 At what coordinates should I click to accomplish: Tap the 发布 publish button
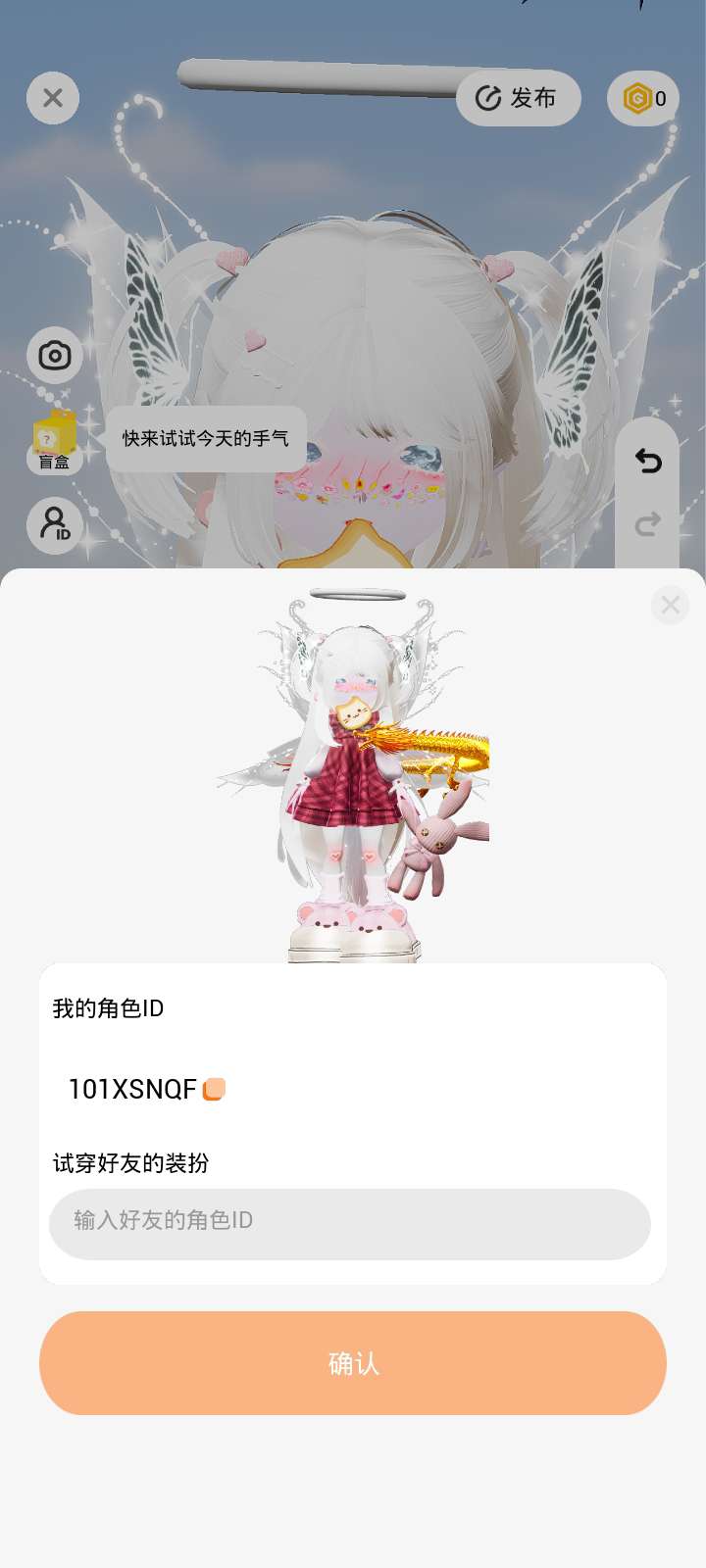tap(518, 98)
